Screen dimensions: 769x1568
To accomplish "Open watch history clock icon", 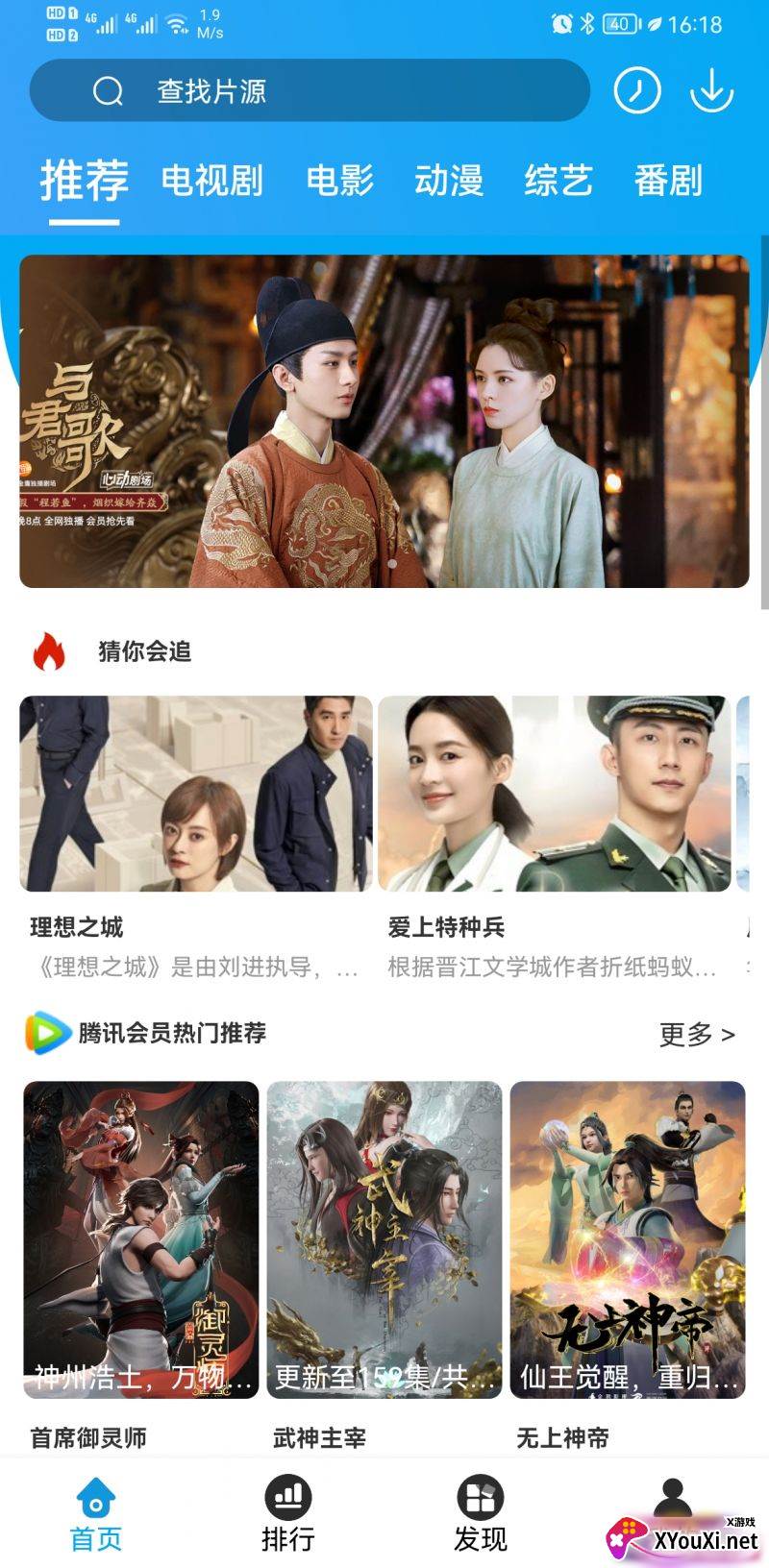I will coord(636,91).
